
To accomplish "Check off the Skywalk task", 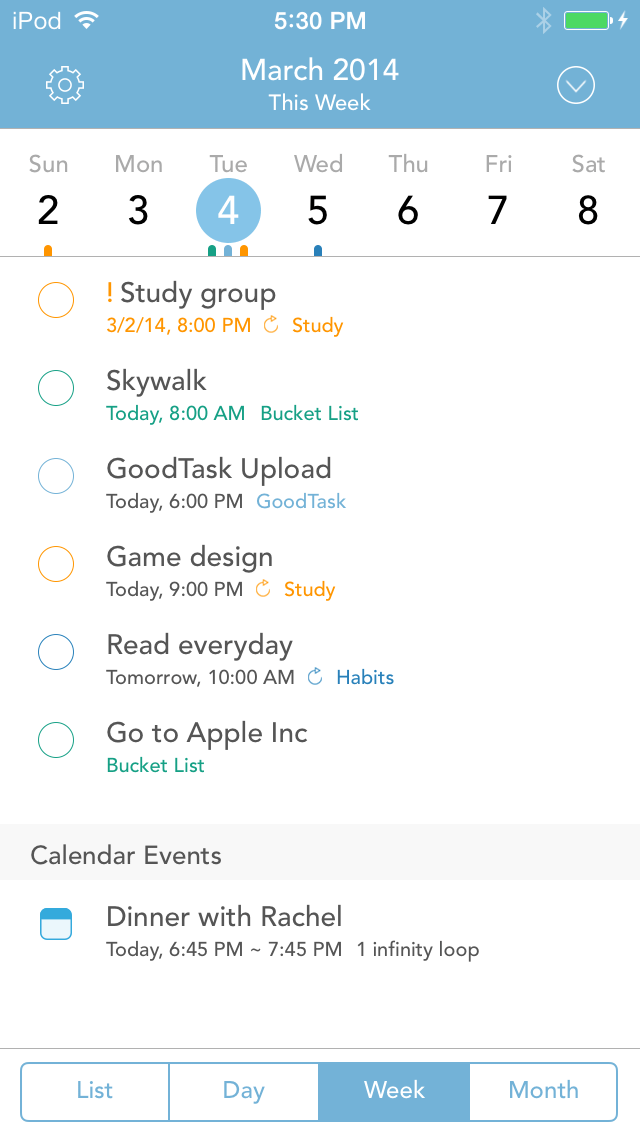I will click(x=56, y=388).
